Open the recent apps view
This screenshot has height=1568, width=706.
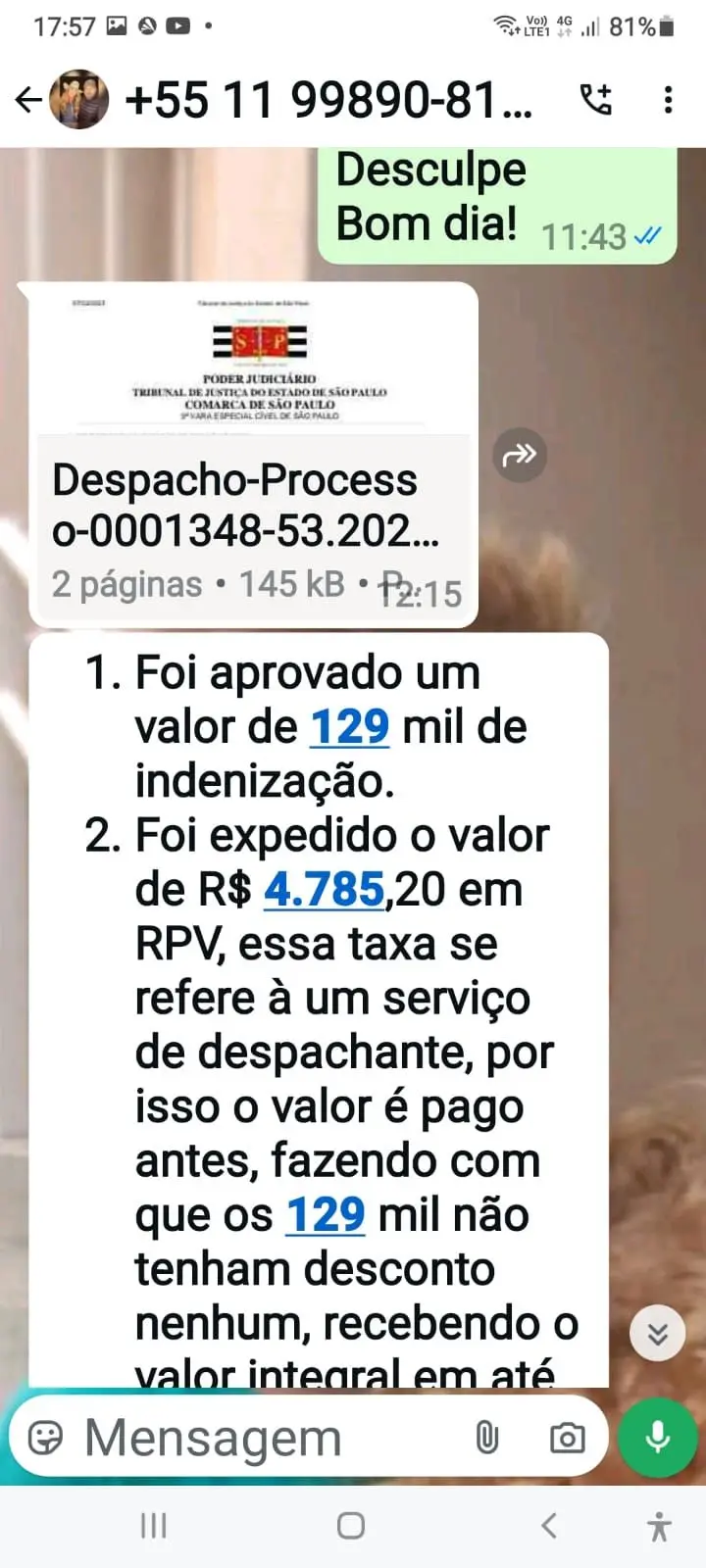click(154, 1526)
